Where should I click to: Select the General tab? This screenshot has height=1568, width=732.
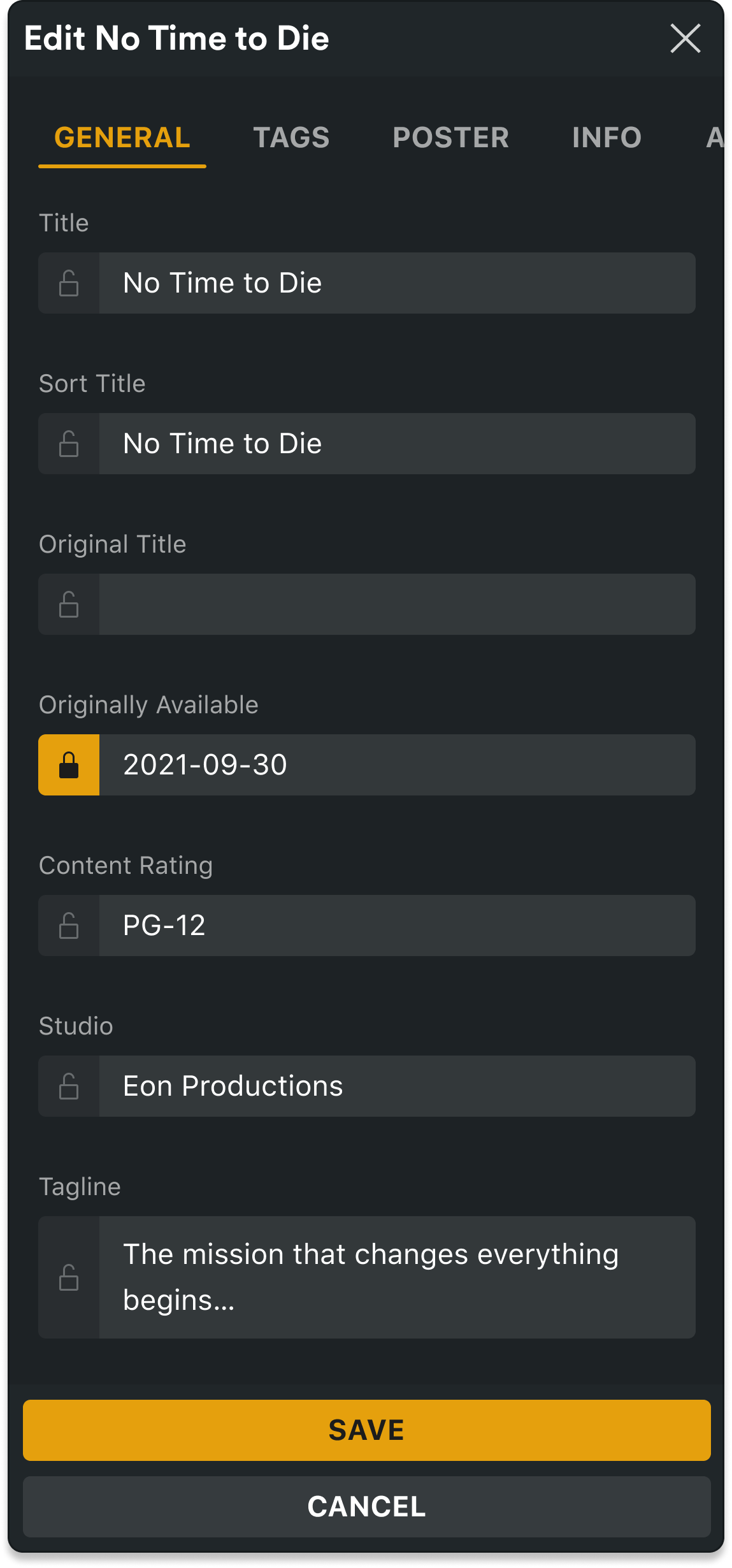click(122, 138)
